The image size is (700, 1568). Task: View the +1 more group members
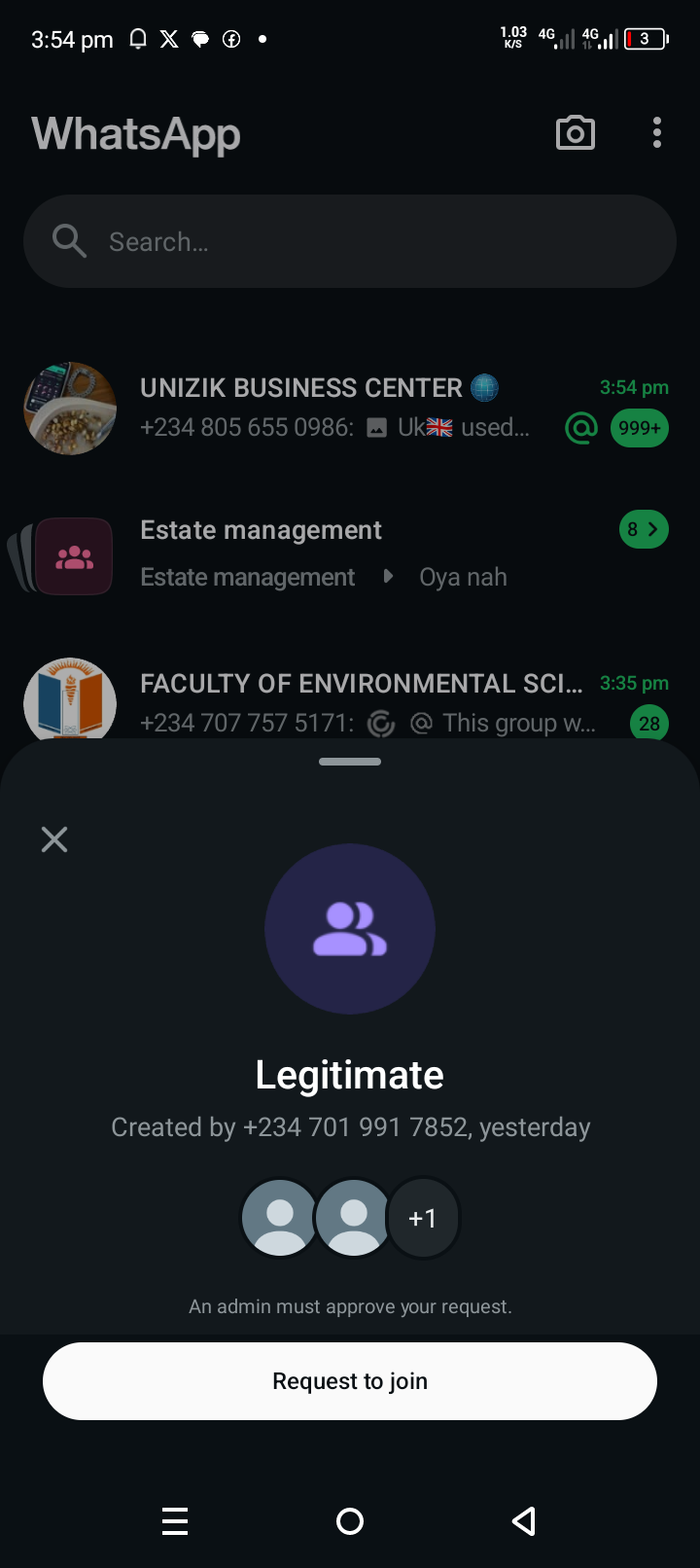coord(423,1218)
